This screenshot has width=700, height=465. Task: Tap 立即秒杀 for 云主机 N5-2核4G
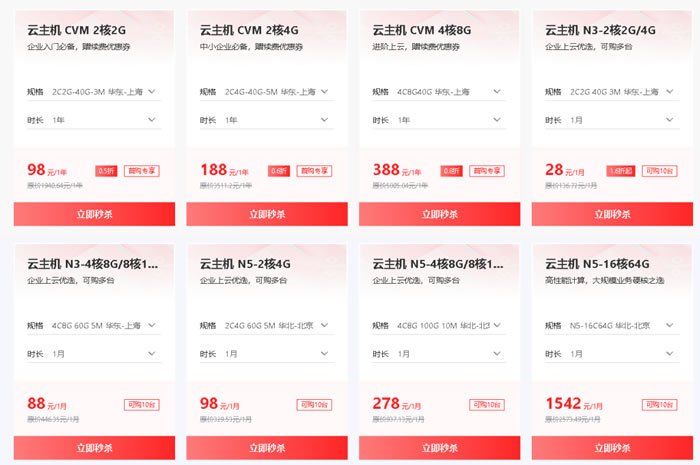point(267,447)
